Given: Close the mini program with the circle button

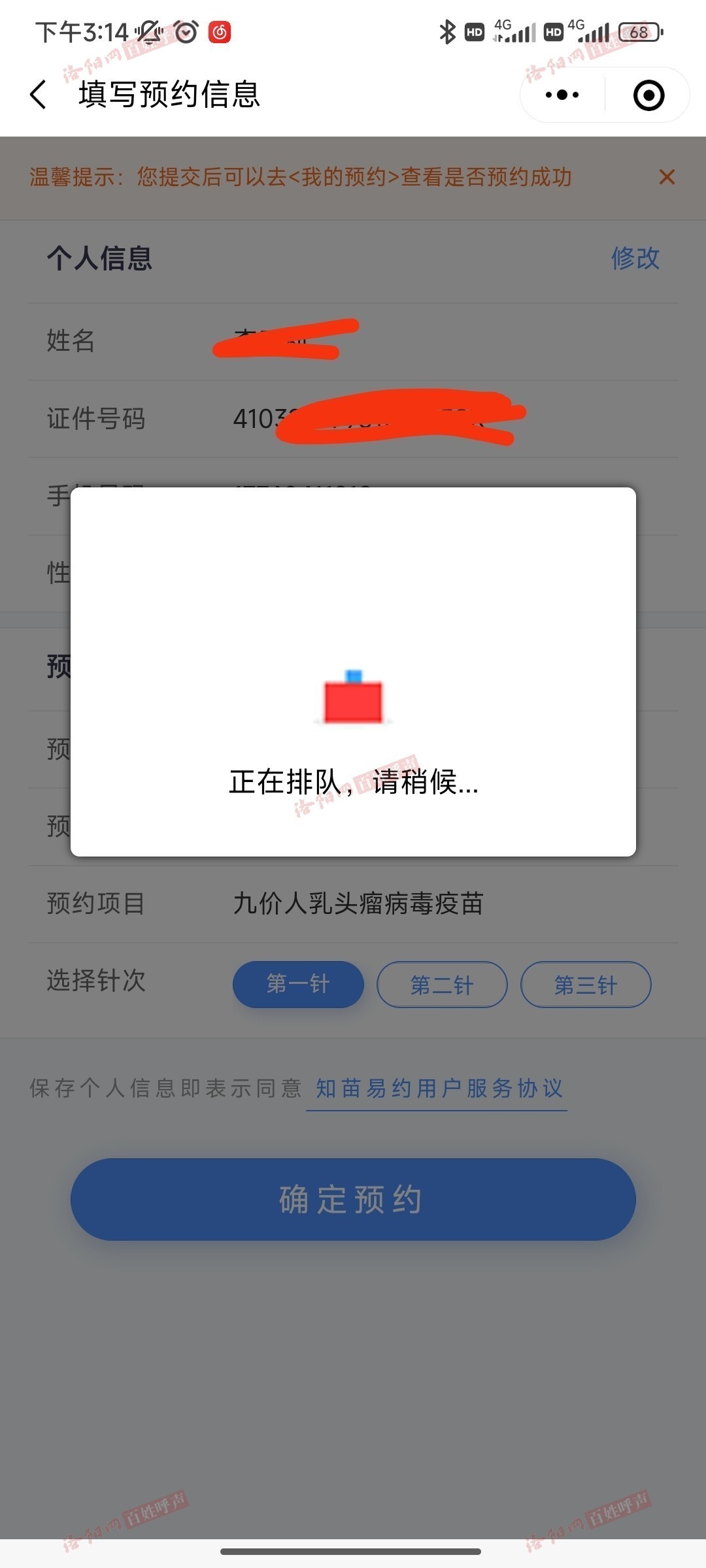Looking at the screenshot, I should click(648, 95).
